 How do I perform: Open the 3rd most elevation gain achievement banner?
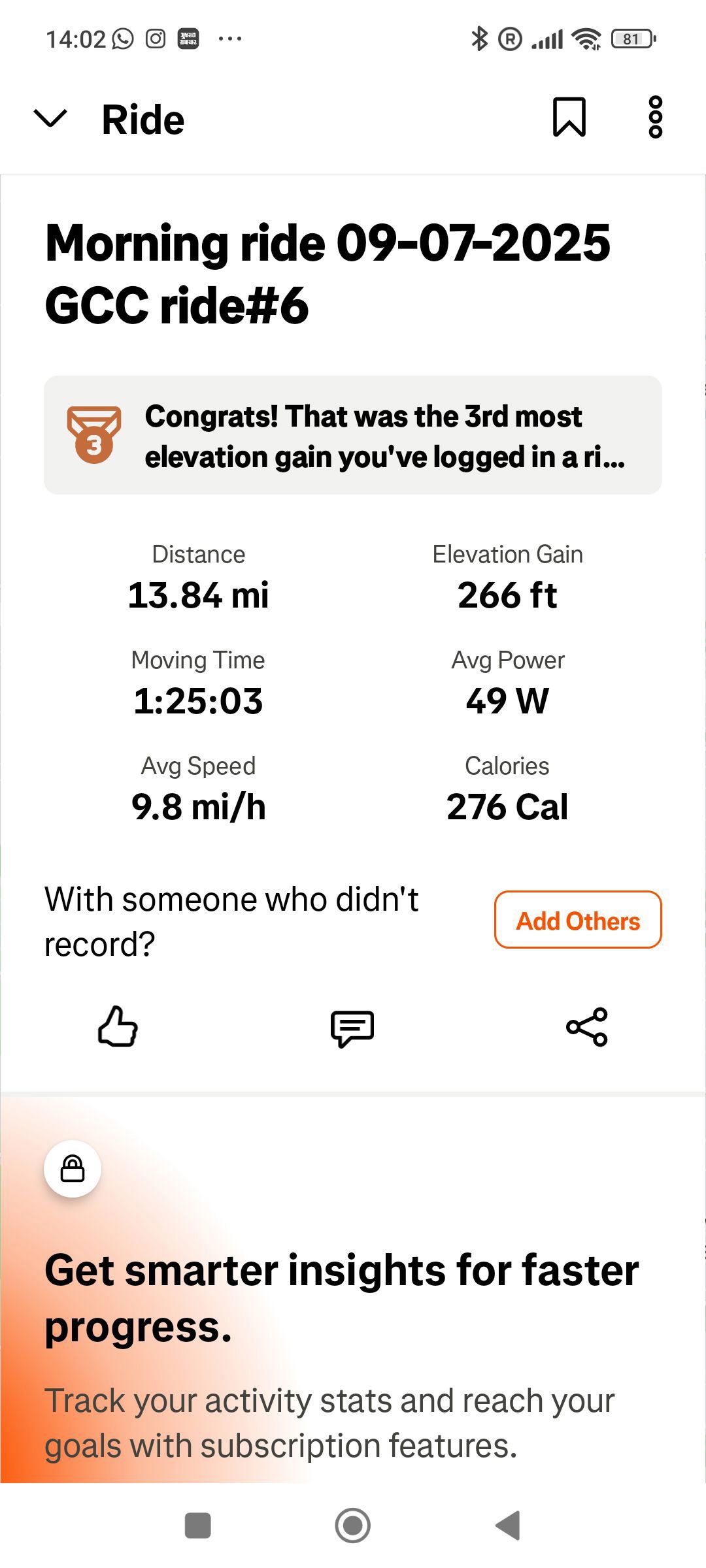(353, 435)
